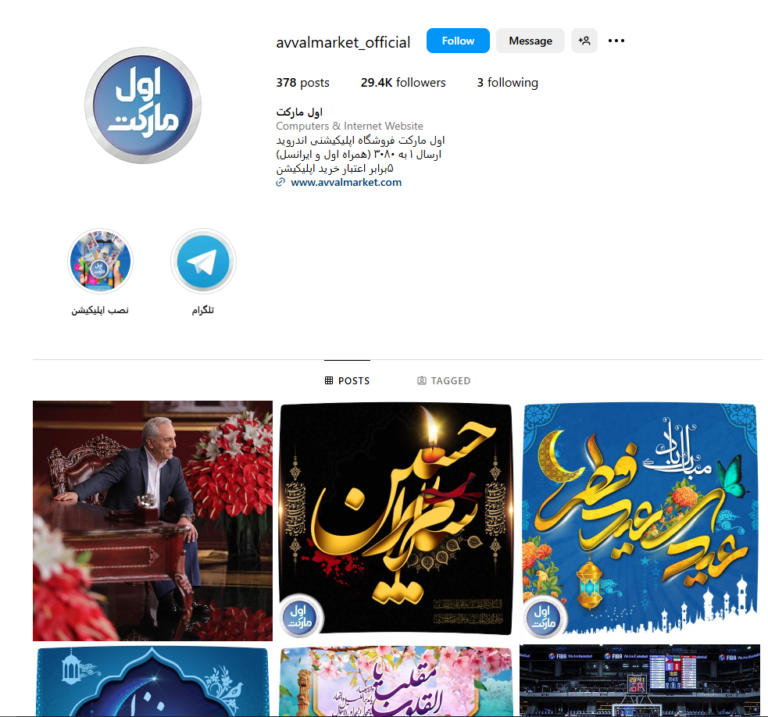
Task: Switch to the Tagged tab
Action: pyautogui.click(x=443, y=381)
